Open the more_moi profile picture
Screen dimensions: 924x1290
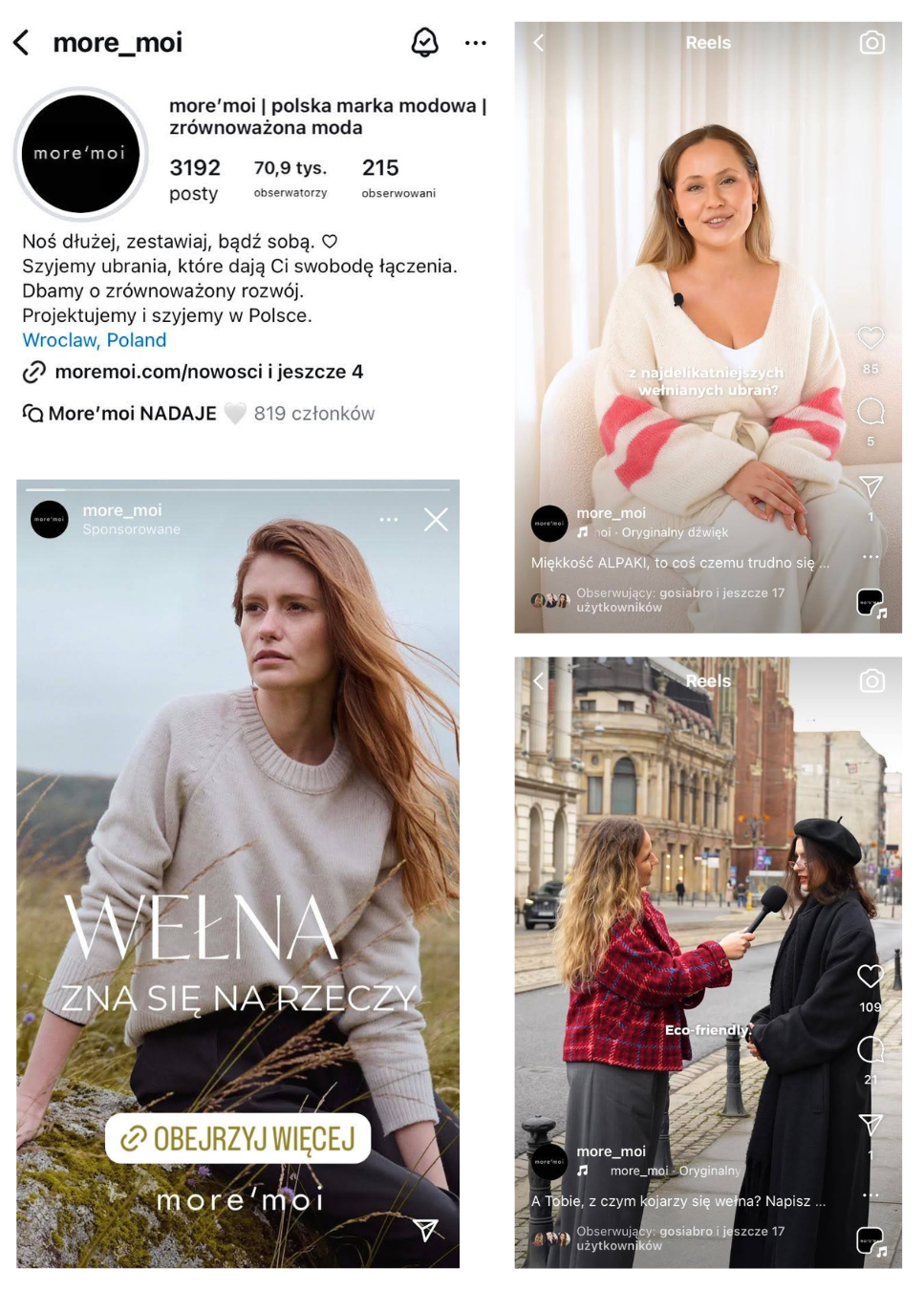coord(79,151)
